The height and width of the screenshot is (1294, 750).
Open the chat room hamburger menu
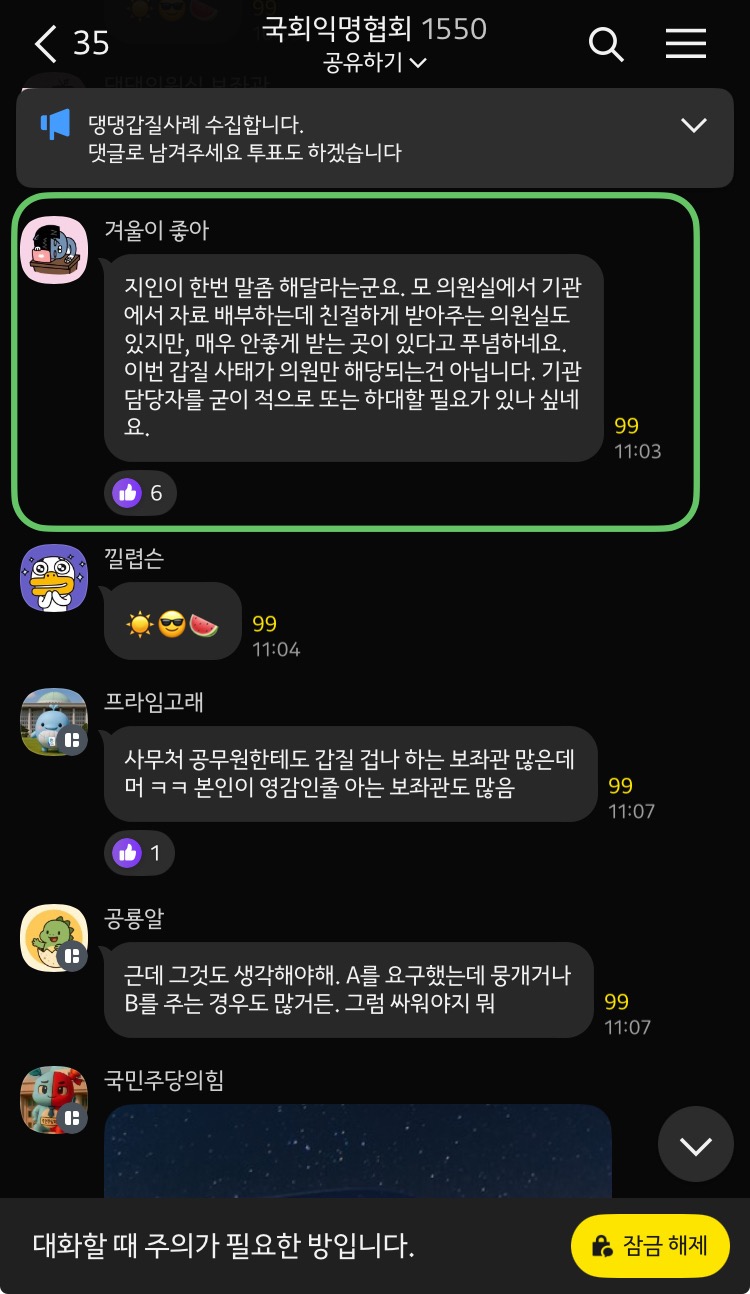coord(686,44)
